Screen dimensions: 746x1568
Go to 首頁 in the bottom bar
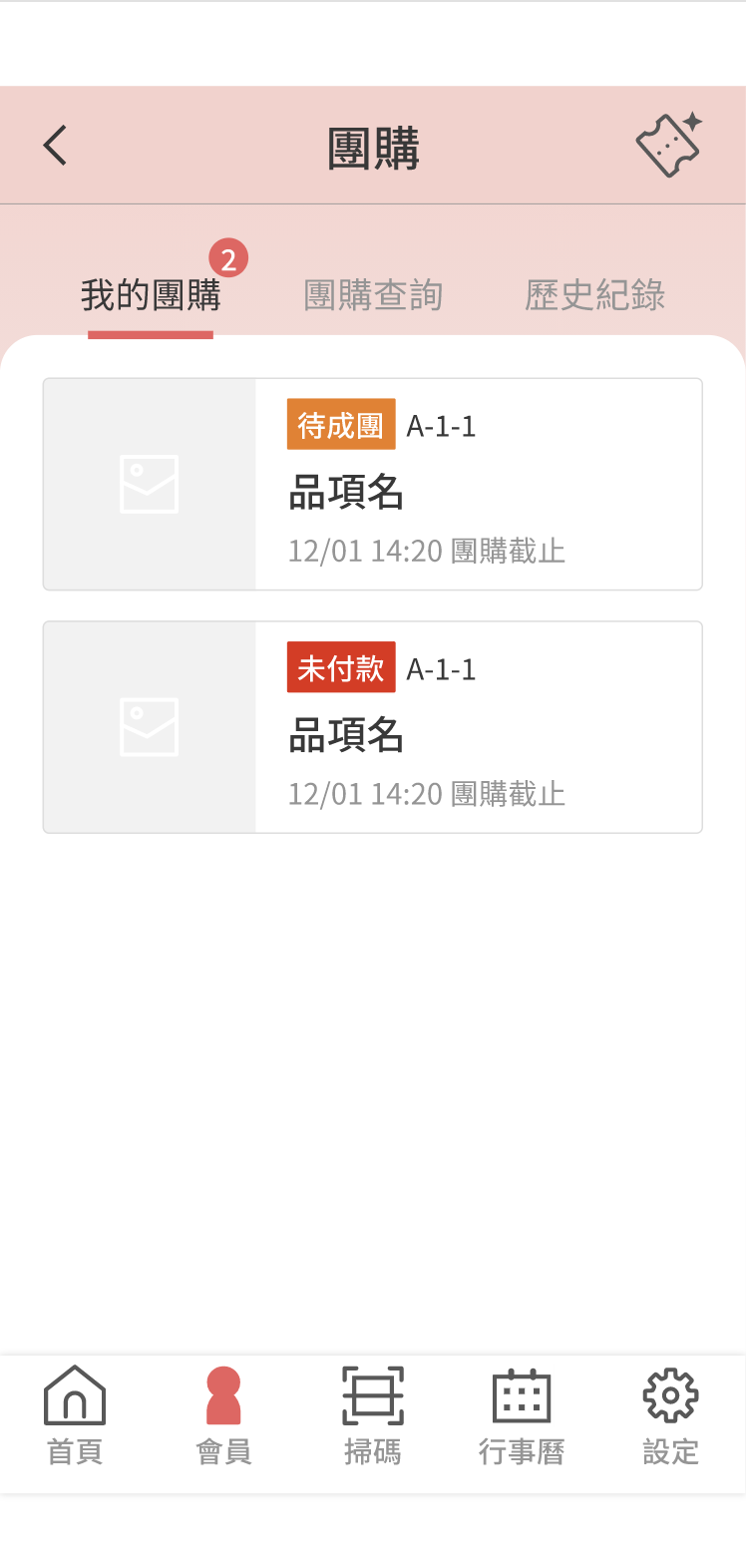(x=75, y=1416)
